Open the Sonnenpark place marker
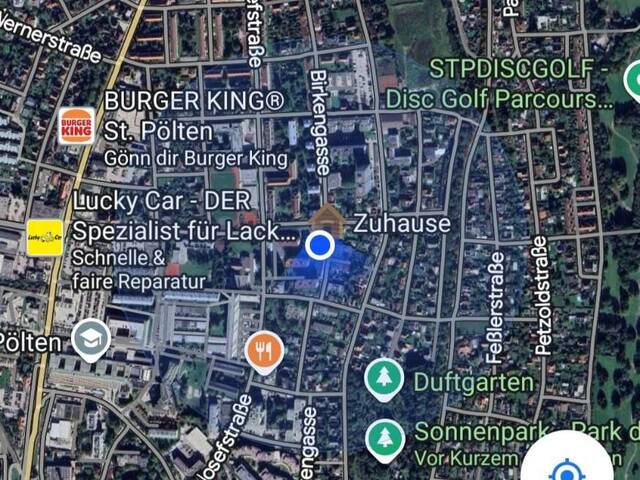 pos(384,437)
